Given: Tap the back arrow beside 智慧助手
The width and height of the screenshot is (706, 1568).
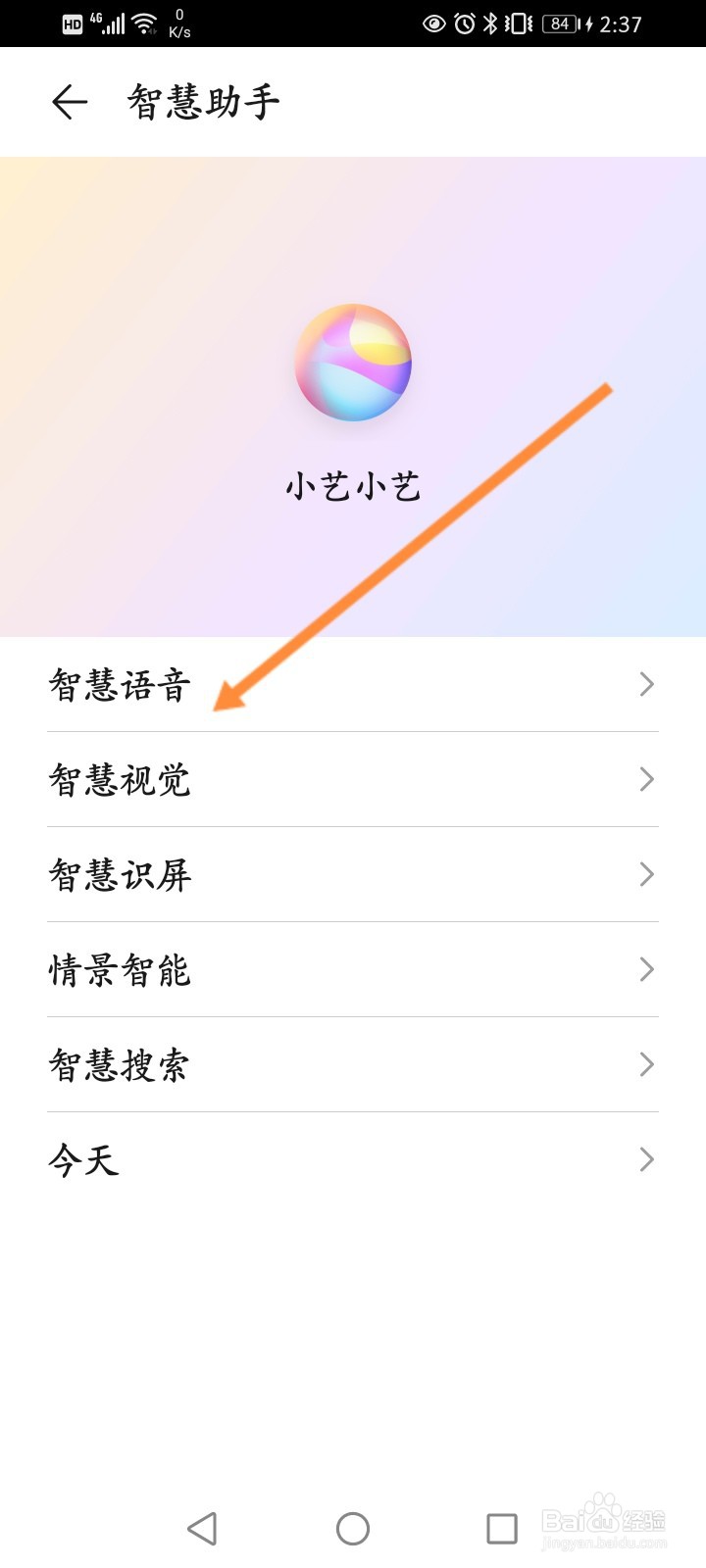Looking at the screenshot, I should coord(69,101).
